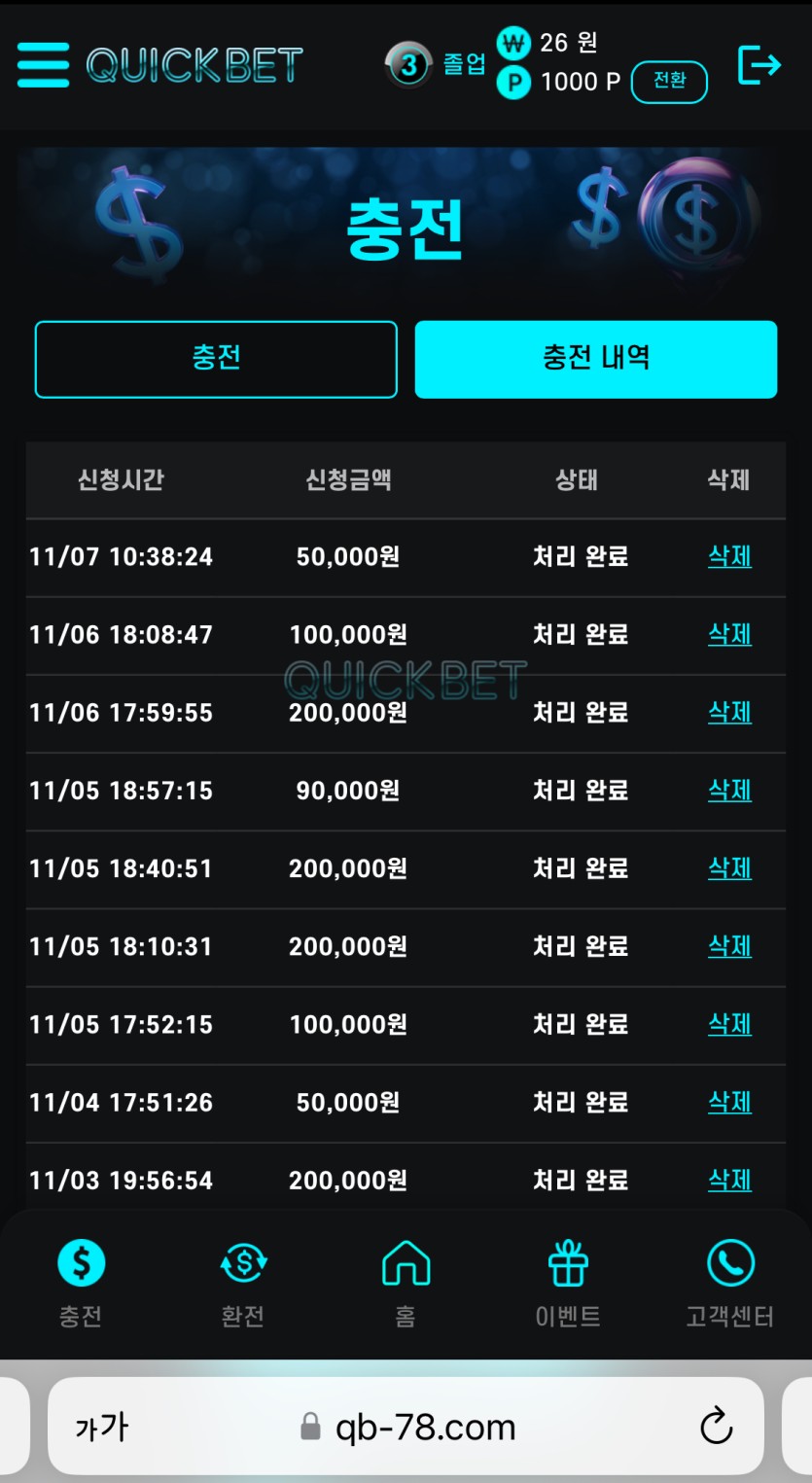
Task: Open 고객센터 customer support
Action: click(730, 1282)
